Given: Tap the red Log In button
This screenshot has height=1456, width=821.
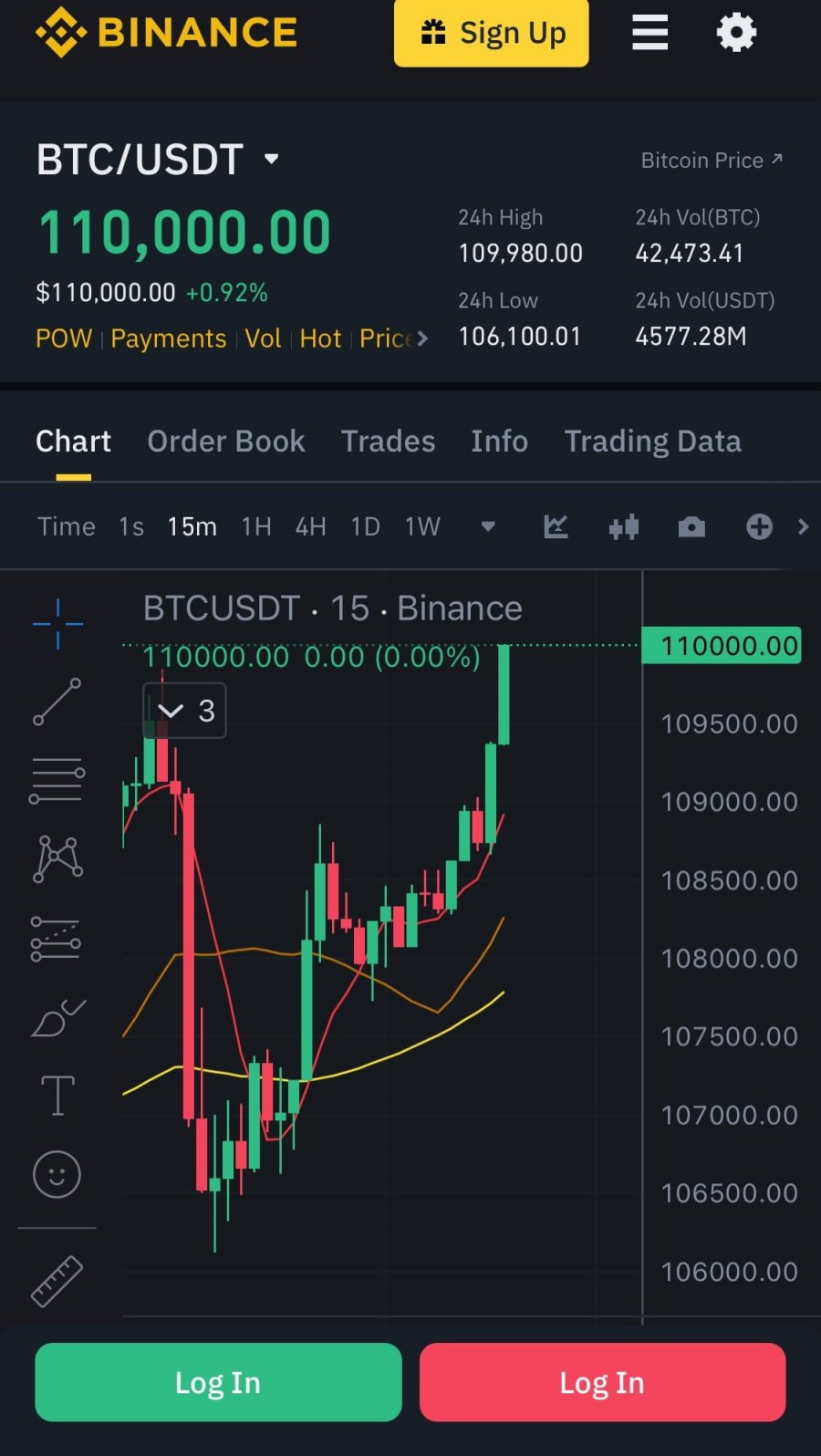Looking at the screenshot, I should point(602,1382).
